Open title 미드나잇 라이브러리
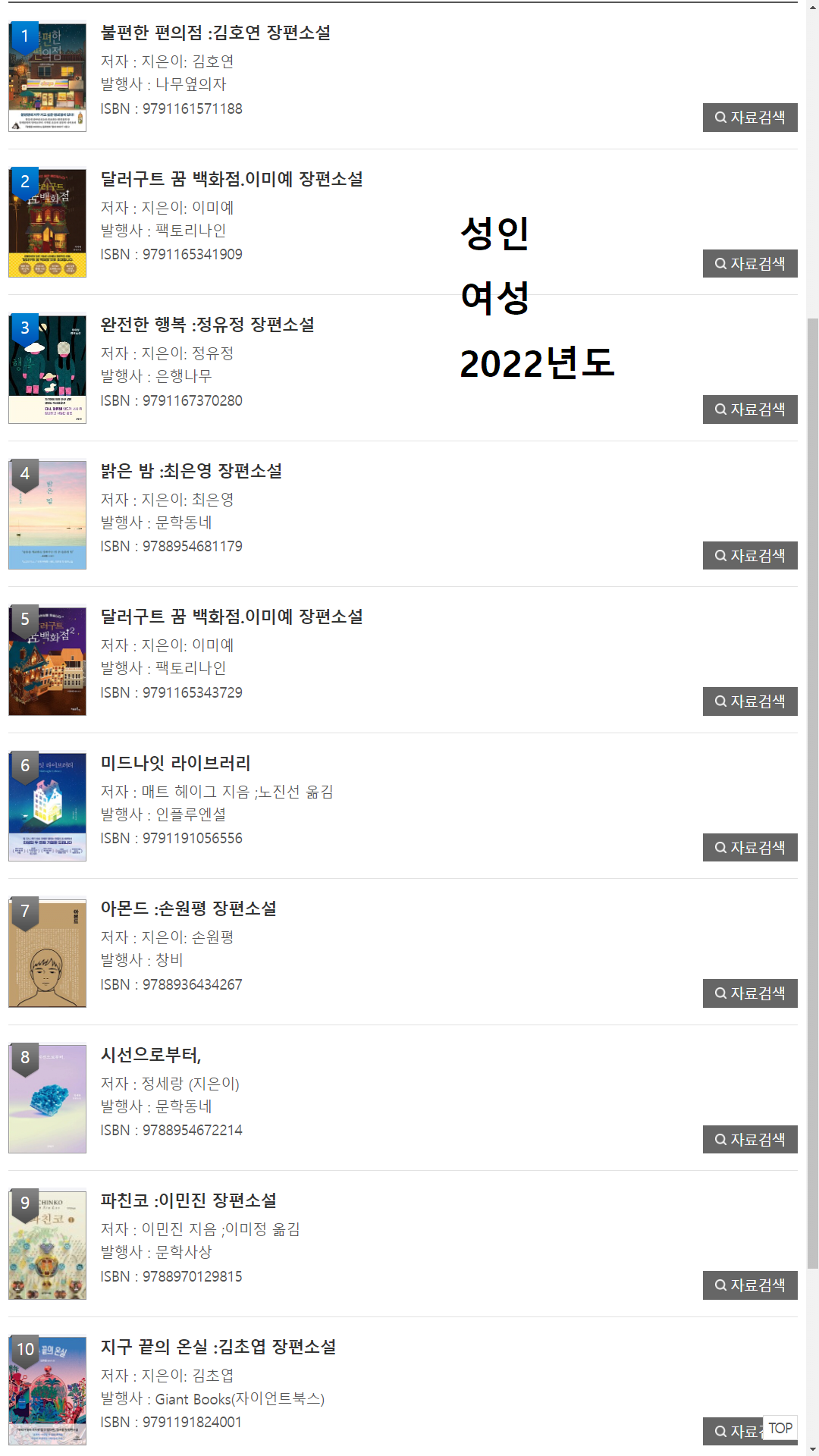 (x=175, y=763)
